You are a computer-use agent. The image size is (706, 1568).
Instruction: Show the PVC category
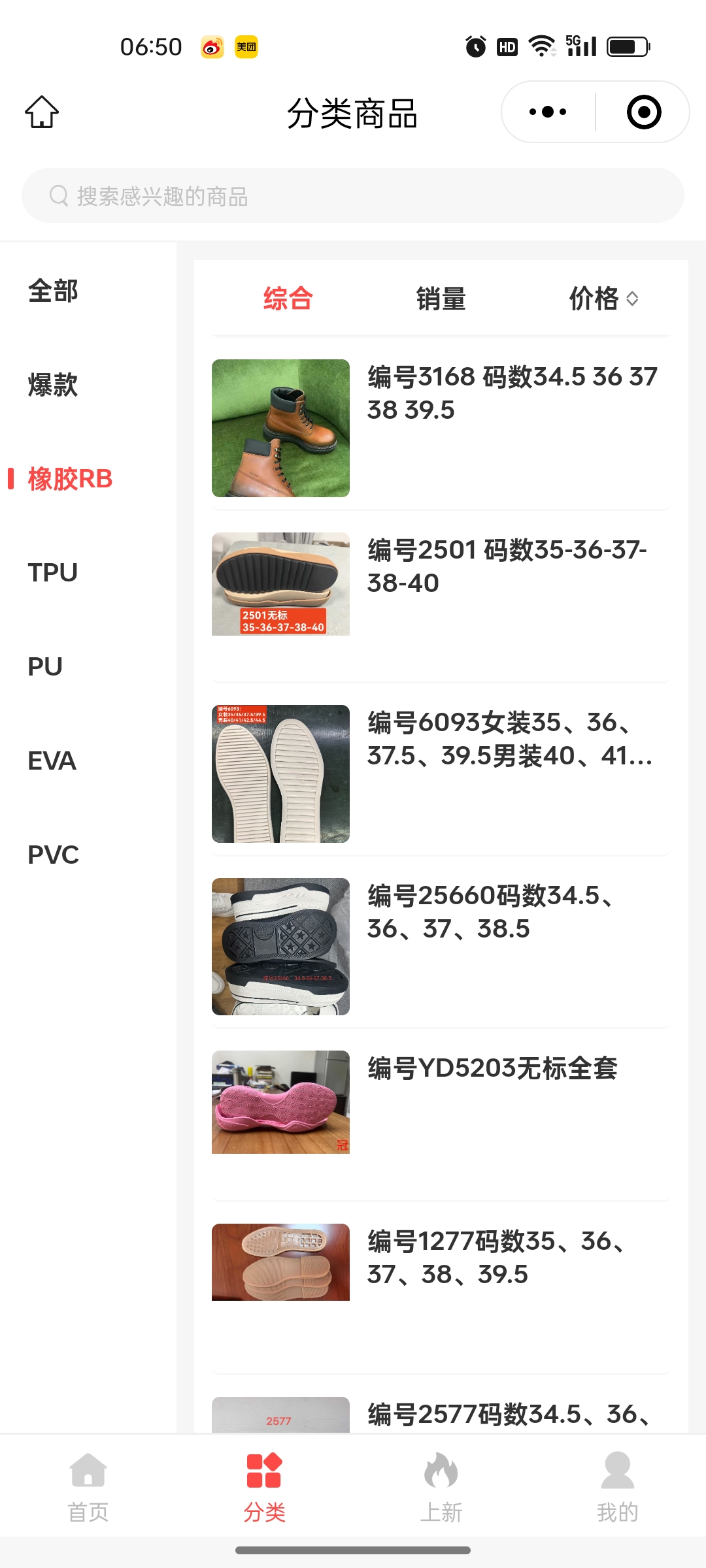coord(54,855)
